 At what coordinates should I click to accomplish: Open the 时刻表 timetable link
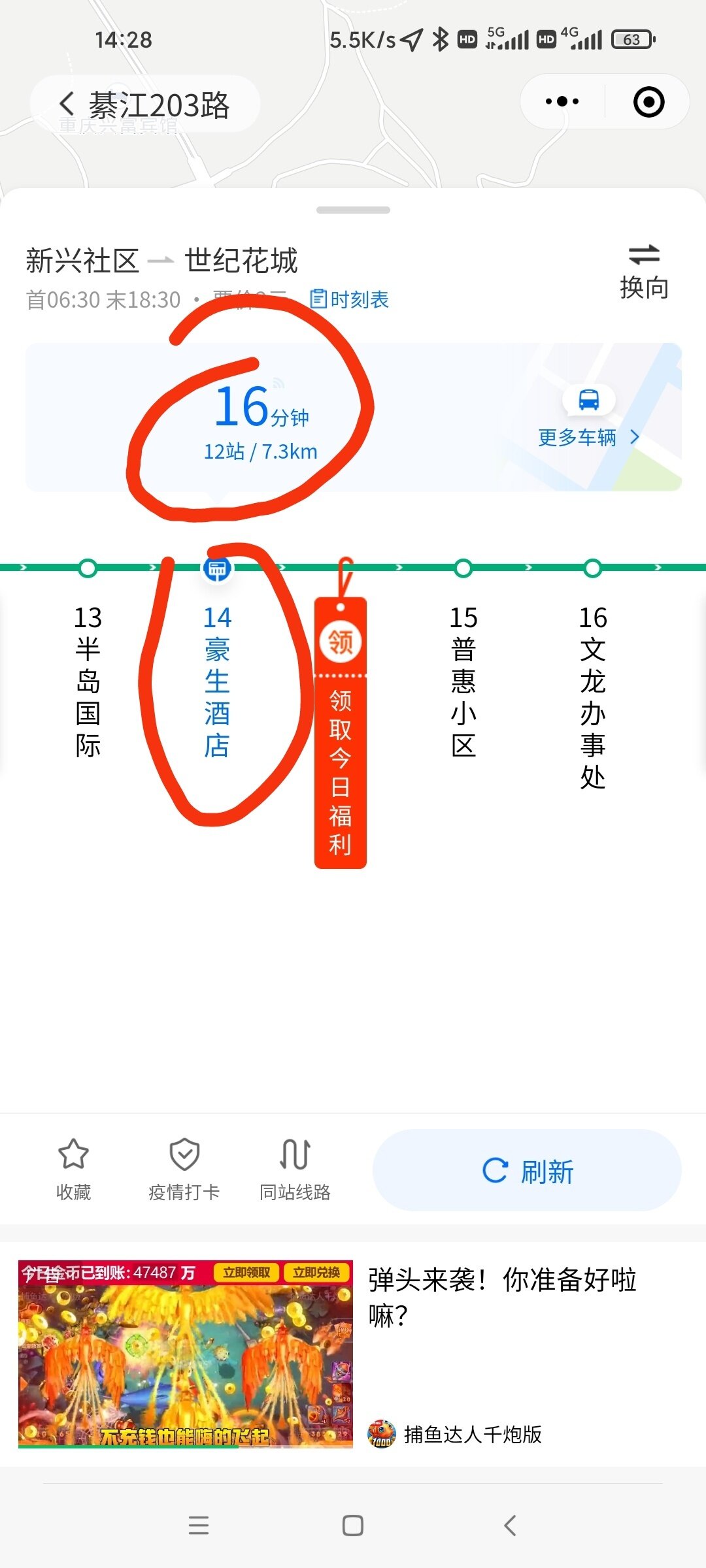click(350, 300)
